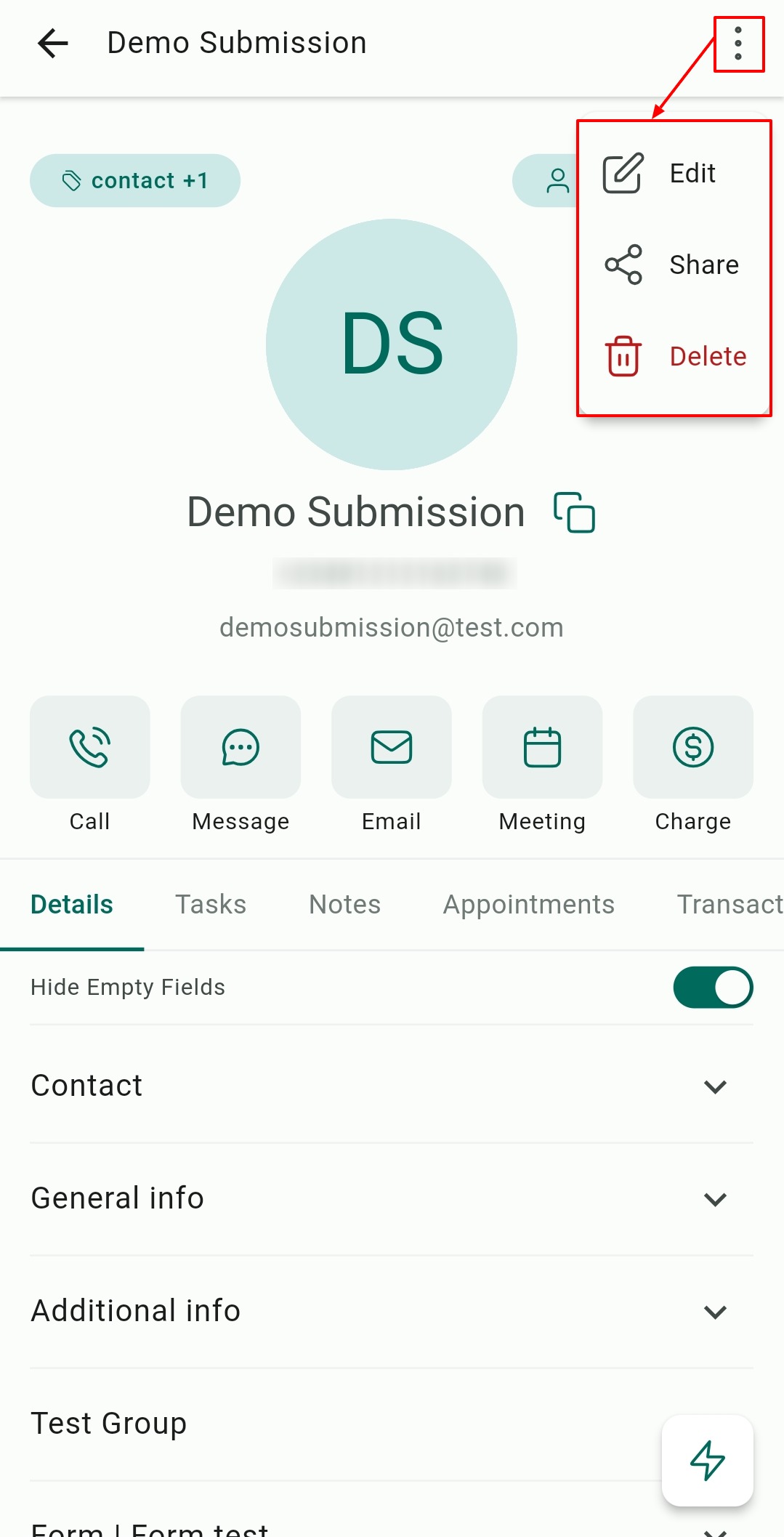Expand the Additional info section
The width and height of the screenshot is (784, 1537).
tap(715, 1312)
